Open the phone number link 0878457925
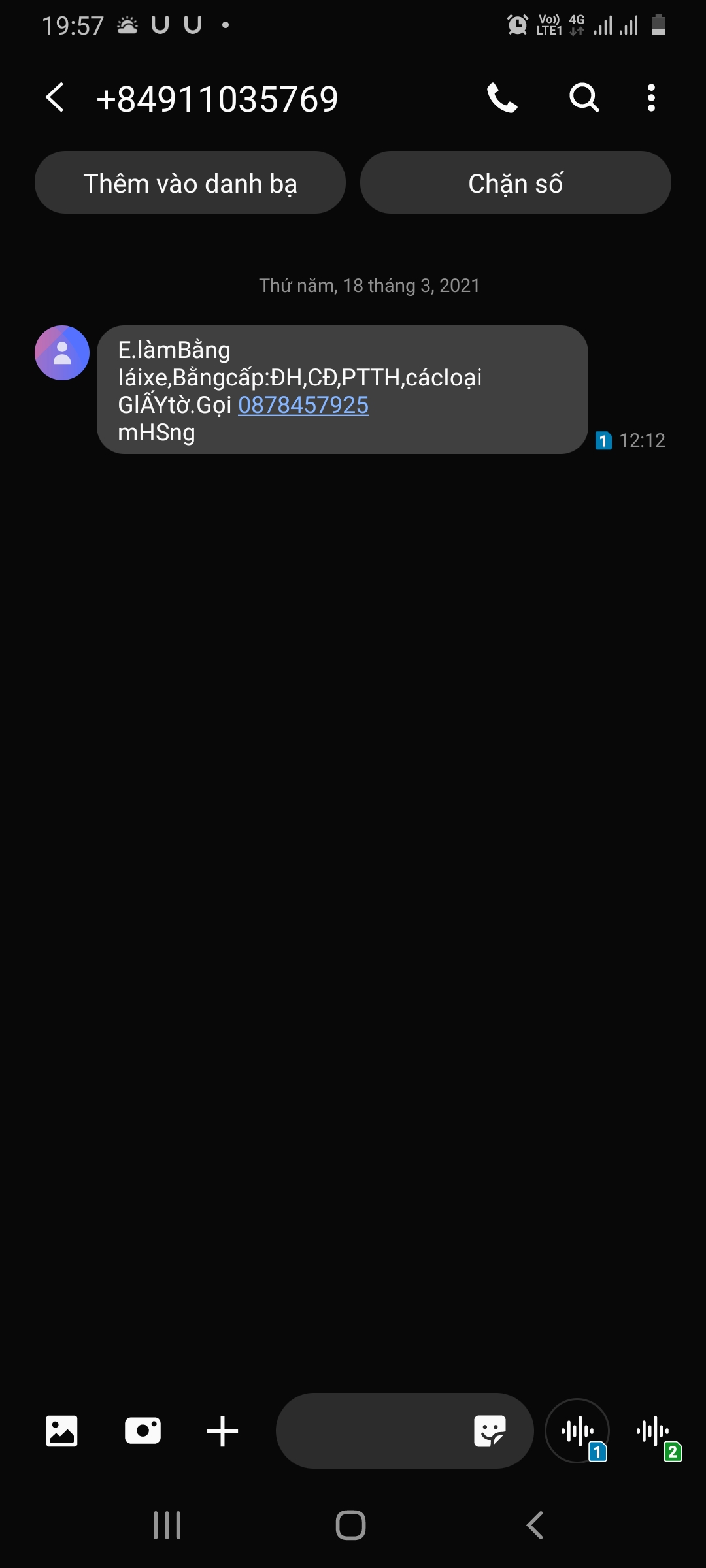Screen dimensions: 706x1568 [303, 405]
